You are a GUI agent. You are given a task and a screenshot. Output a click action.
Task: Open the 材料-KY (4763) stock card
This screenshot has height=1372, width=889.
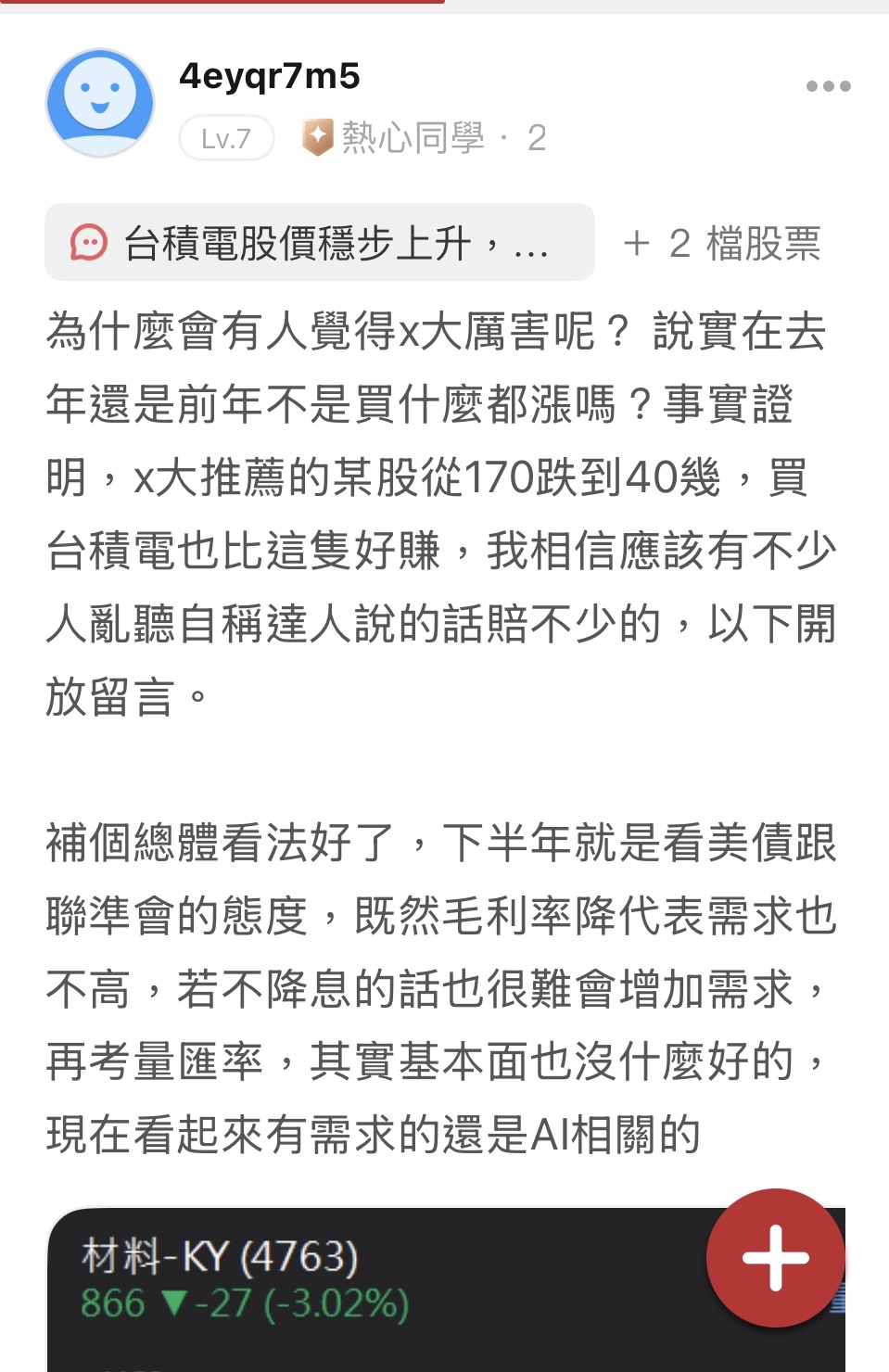point(446,1289)
